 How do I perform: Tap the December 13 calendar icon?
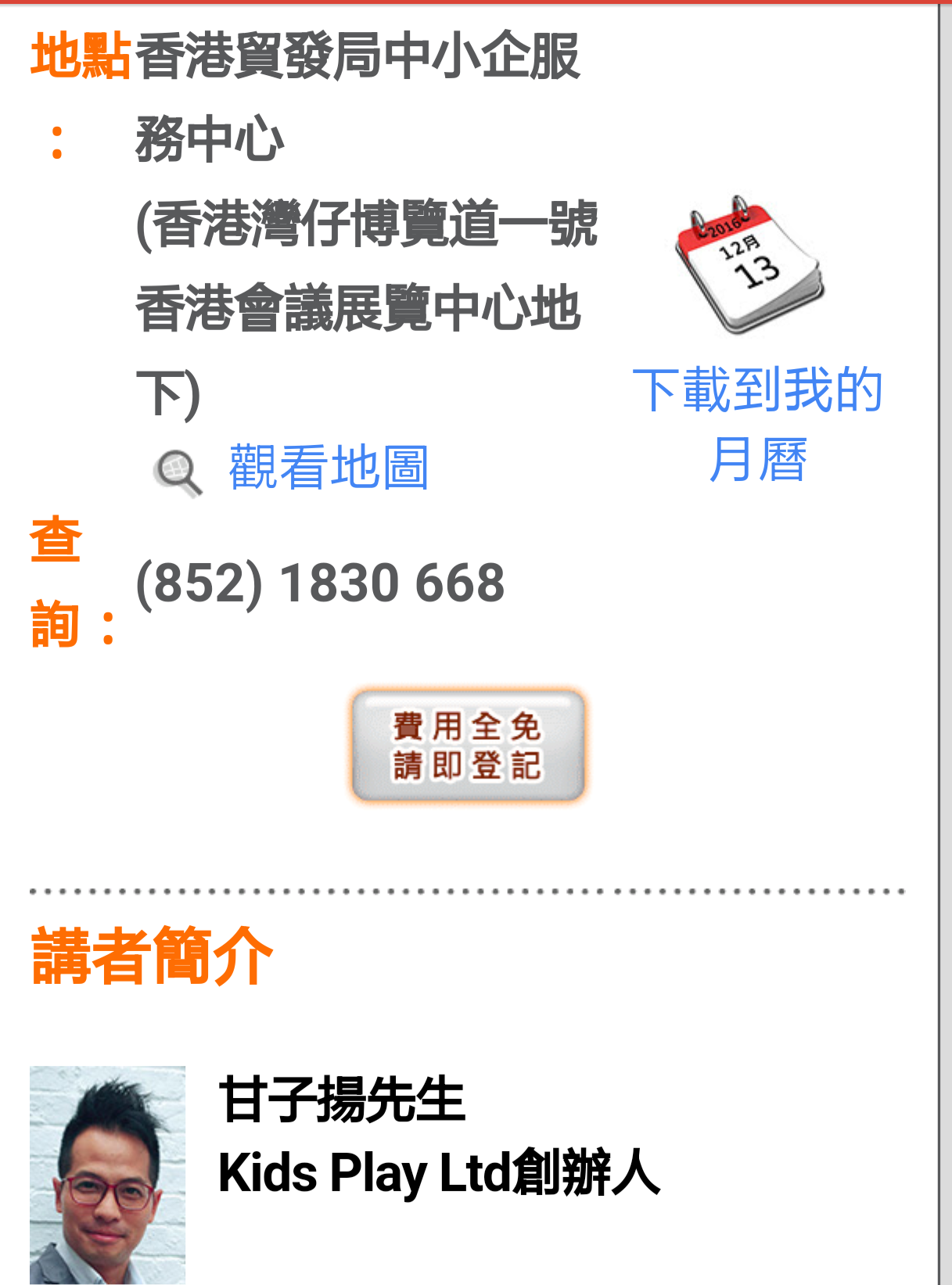coord(749,265)
